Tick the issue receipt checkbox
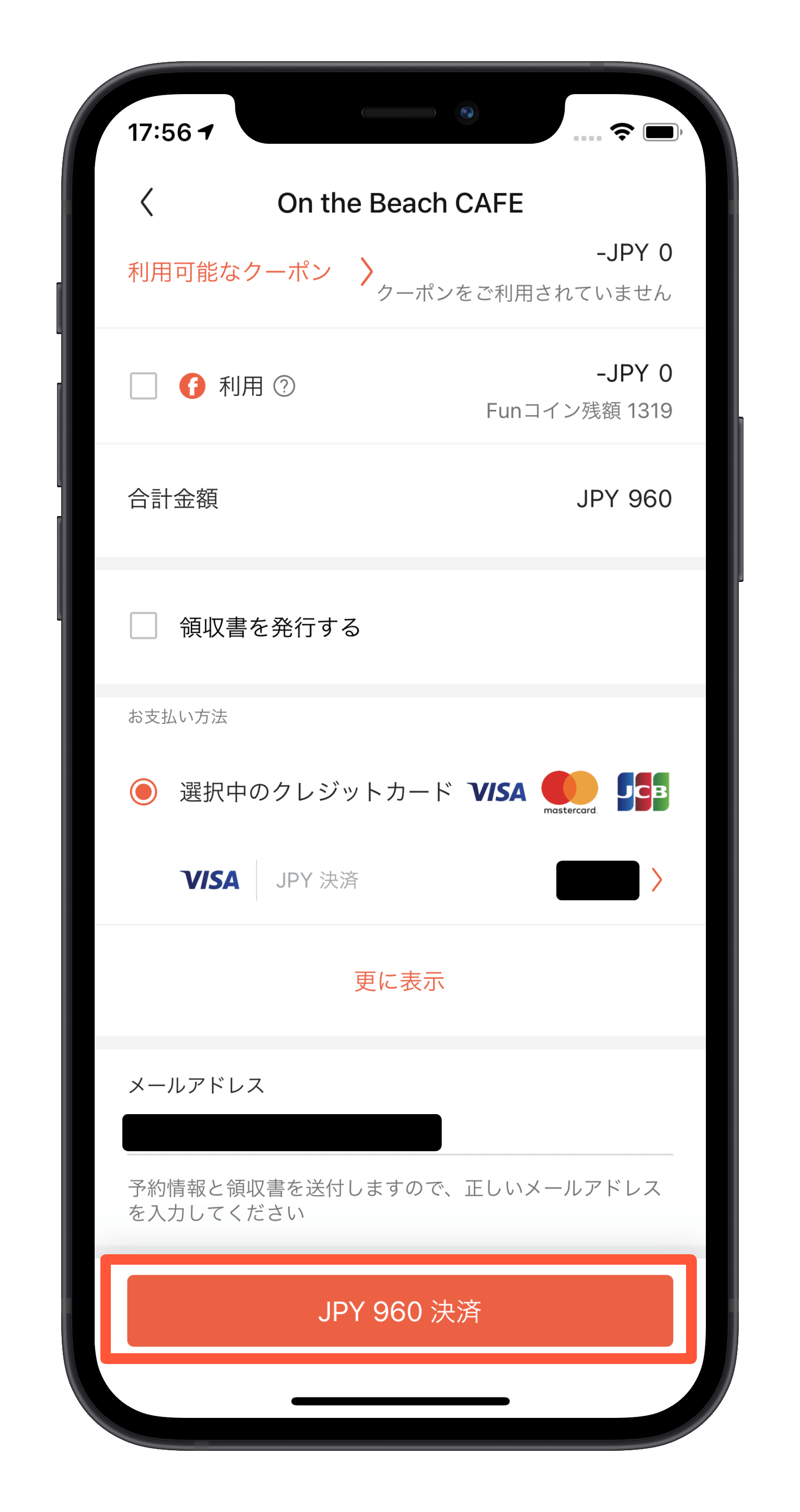The width and height of the screenshot is (800, 1512). click(x=143, y=626)
